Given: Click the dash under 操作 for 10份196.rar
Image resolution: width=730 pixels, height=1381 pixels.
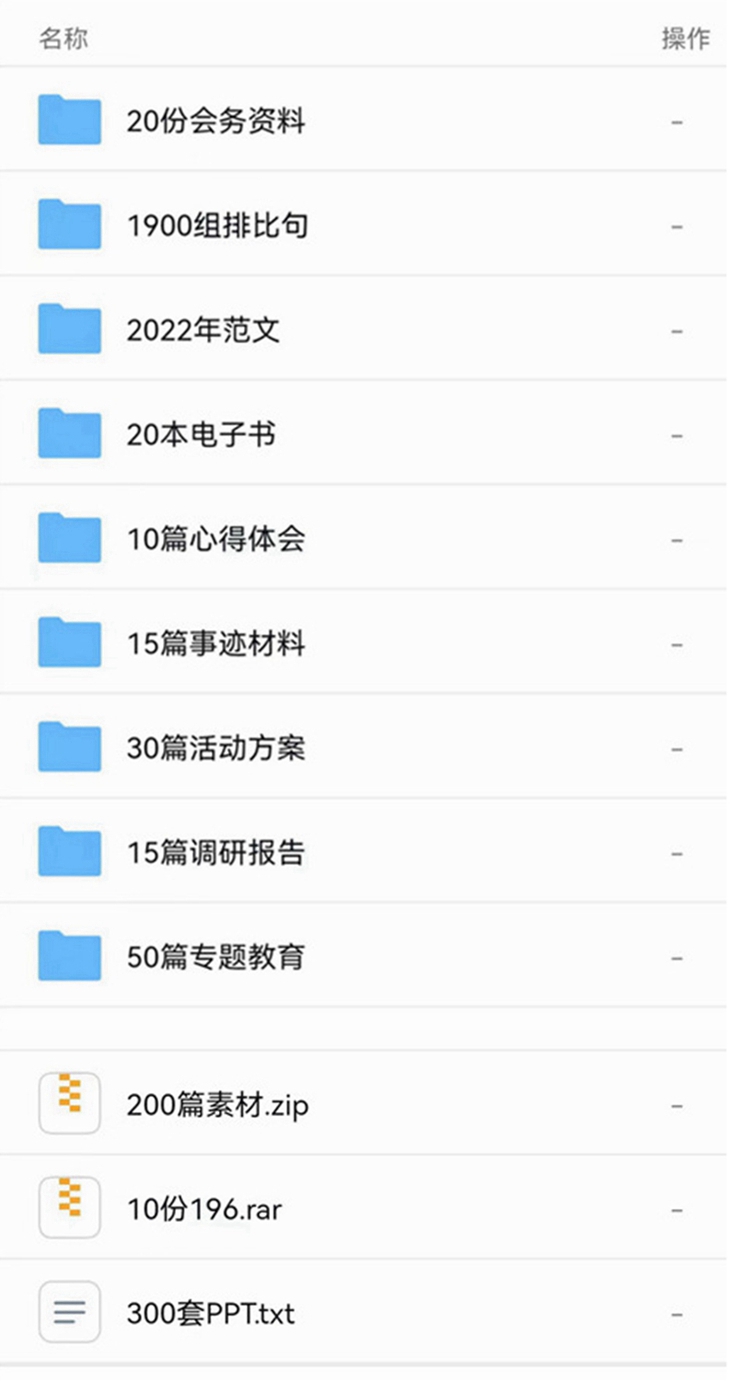Looking at the screenshot, I should (x=678, y=1207).
